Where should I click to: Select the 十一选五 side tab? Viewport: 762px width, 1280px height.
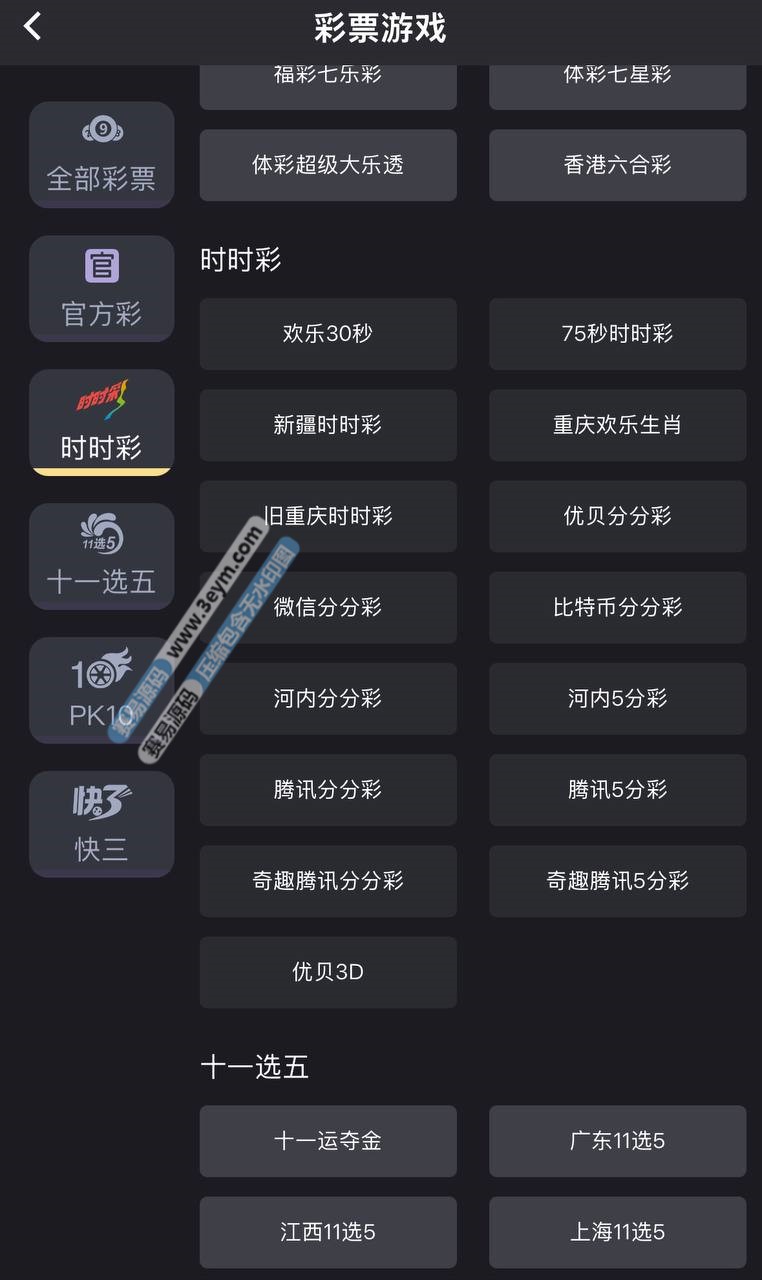[101, 557]
